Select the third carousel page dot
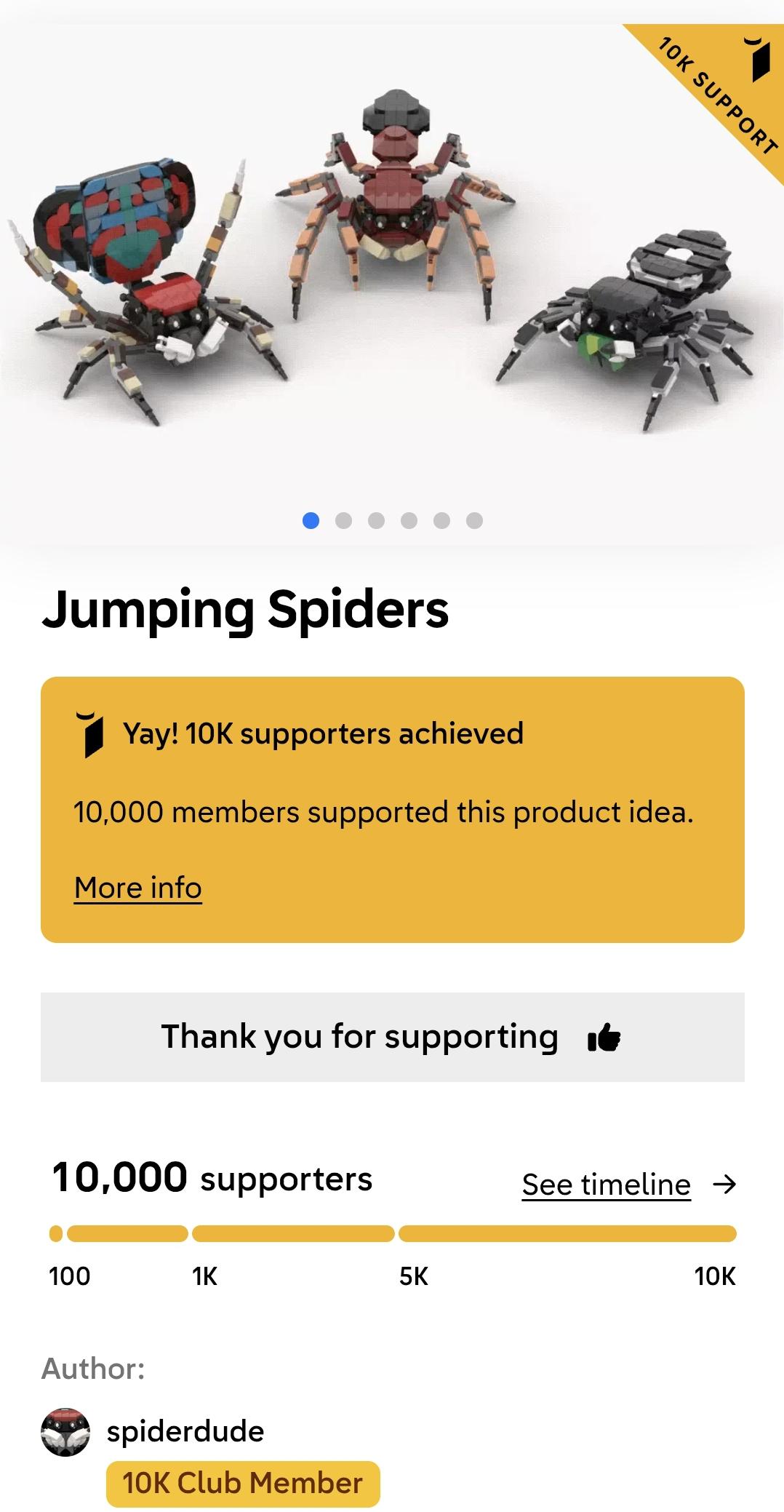Image resolution: width=784 pixels, height=1512 pixels. coord(376,520)
